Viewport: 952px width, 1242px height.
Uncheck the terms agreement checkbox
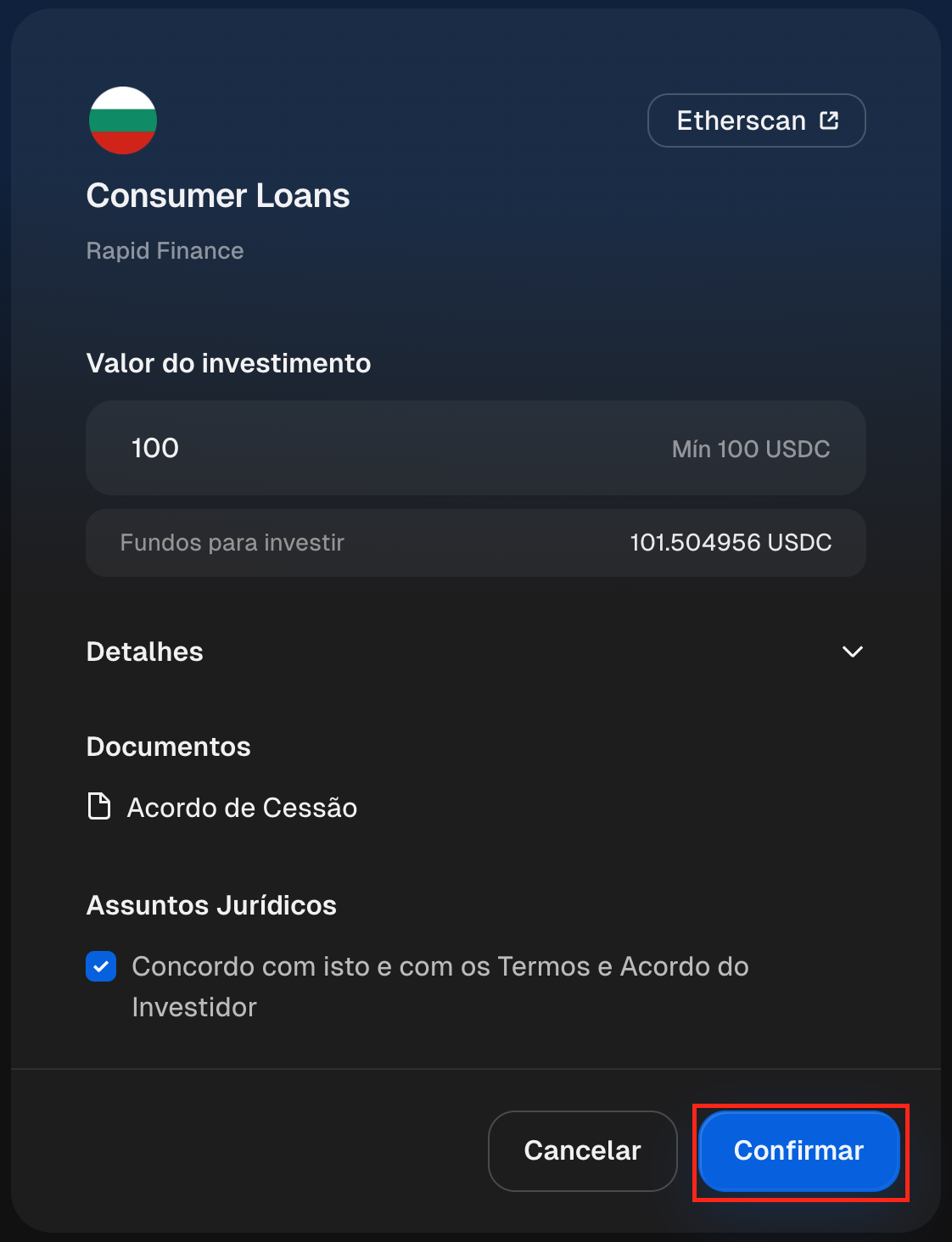click(x=101, y=966)
